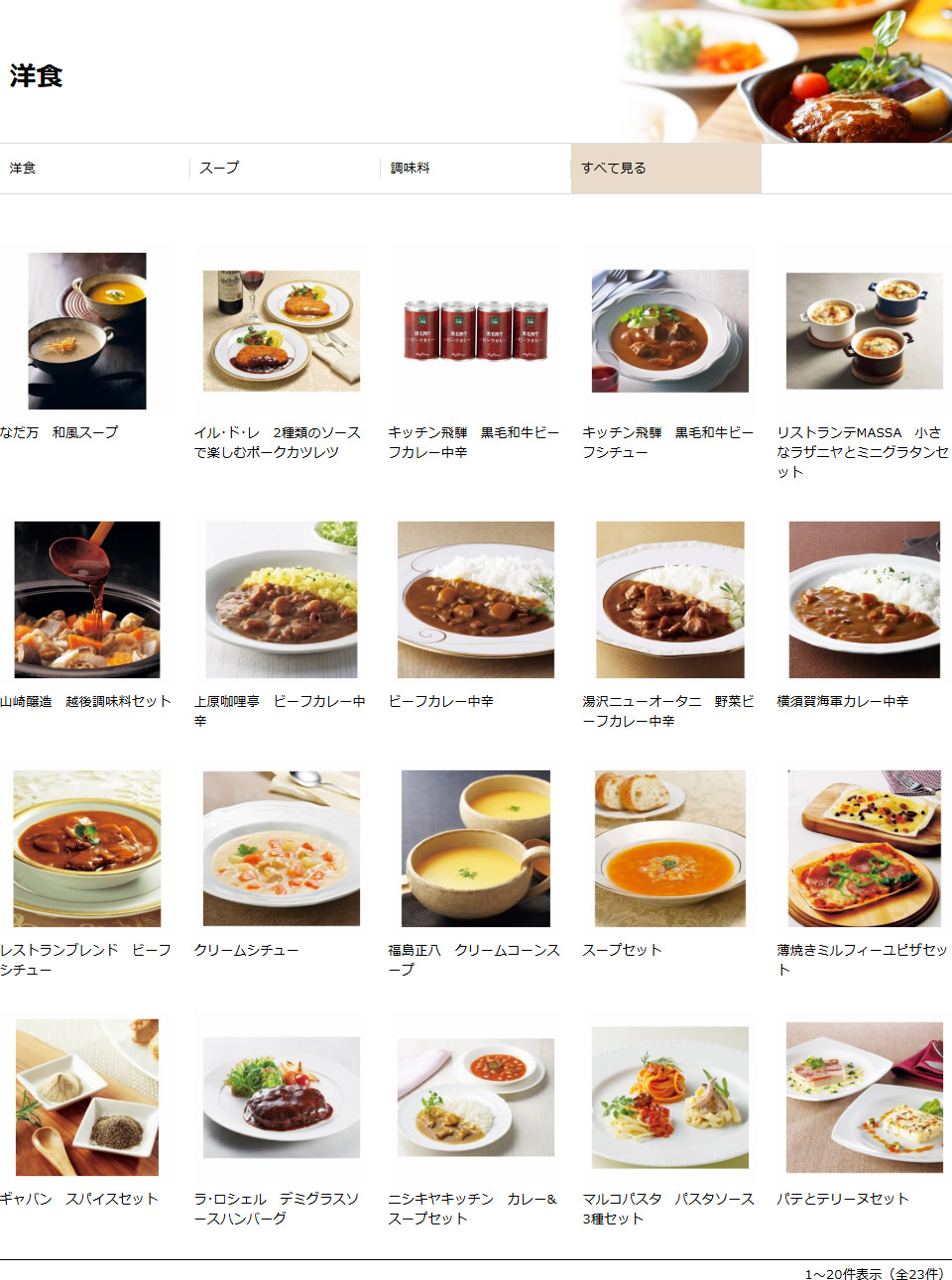952x1280 pixels.
Task: Open リストランテMASSA ラザニヤとグラタンセット
Action: pos(865,331)
